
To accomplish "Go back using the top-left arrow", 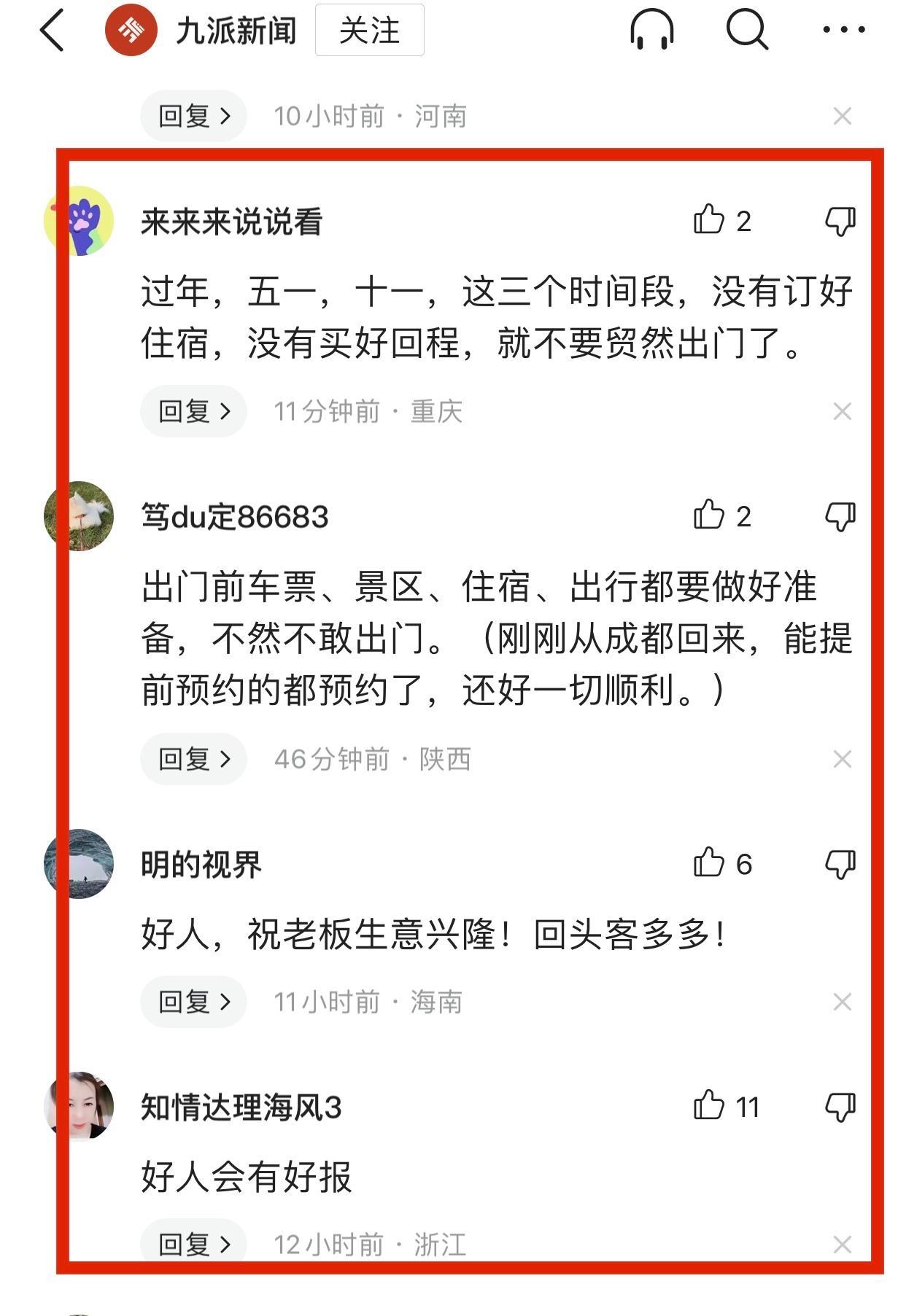I will click(x=52, y=31).
